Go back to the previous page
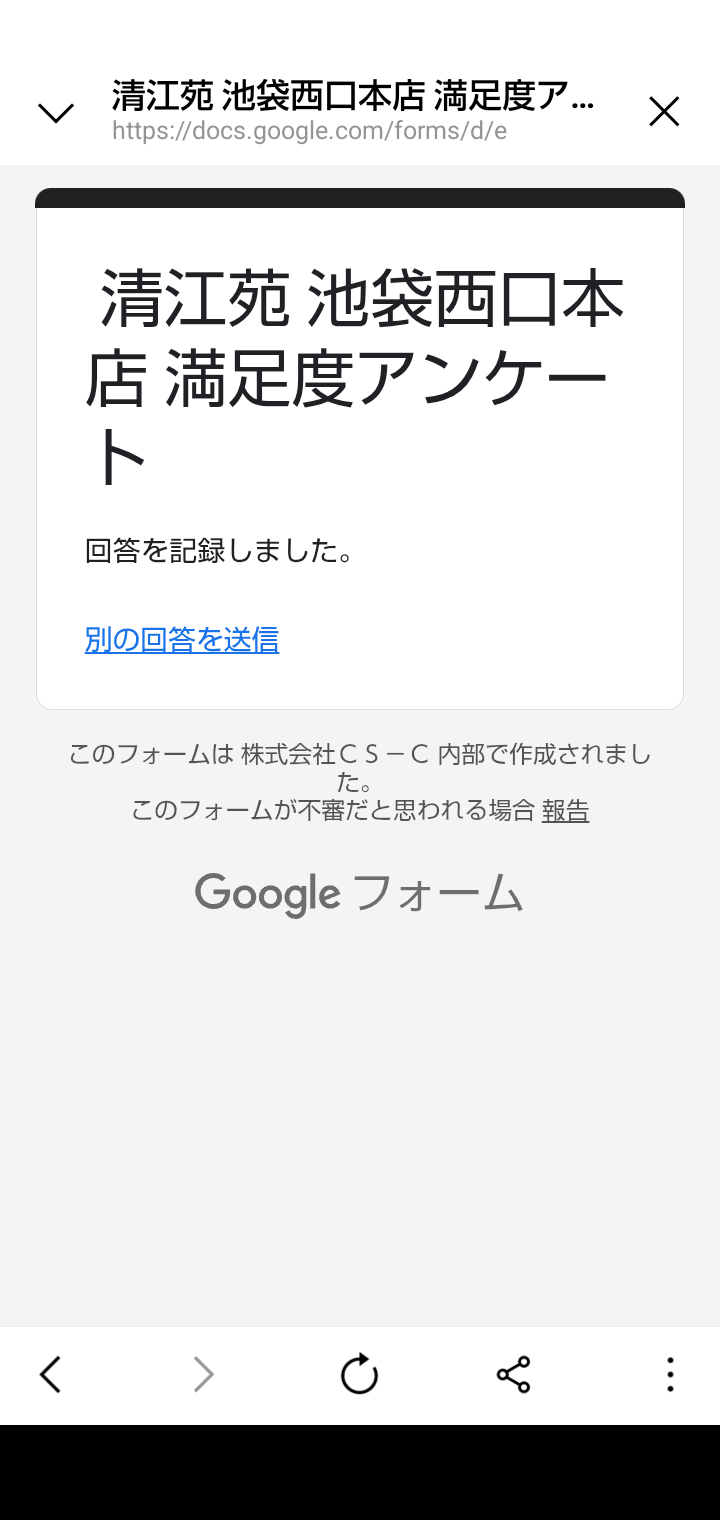 (51, 1375)
